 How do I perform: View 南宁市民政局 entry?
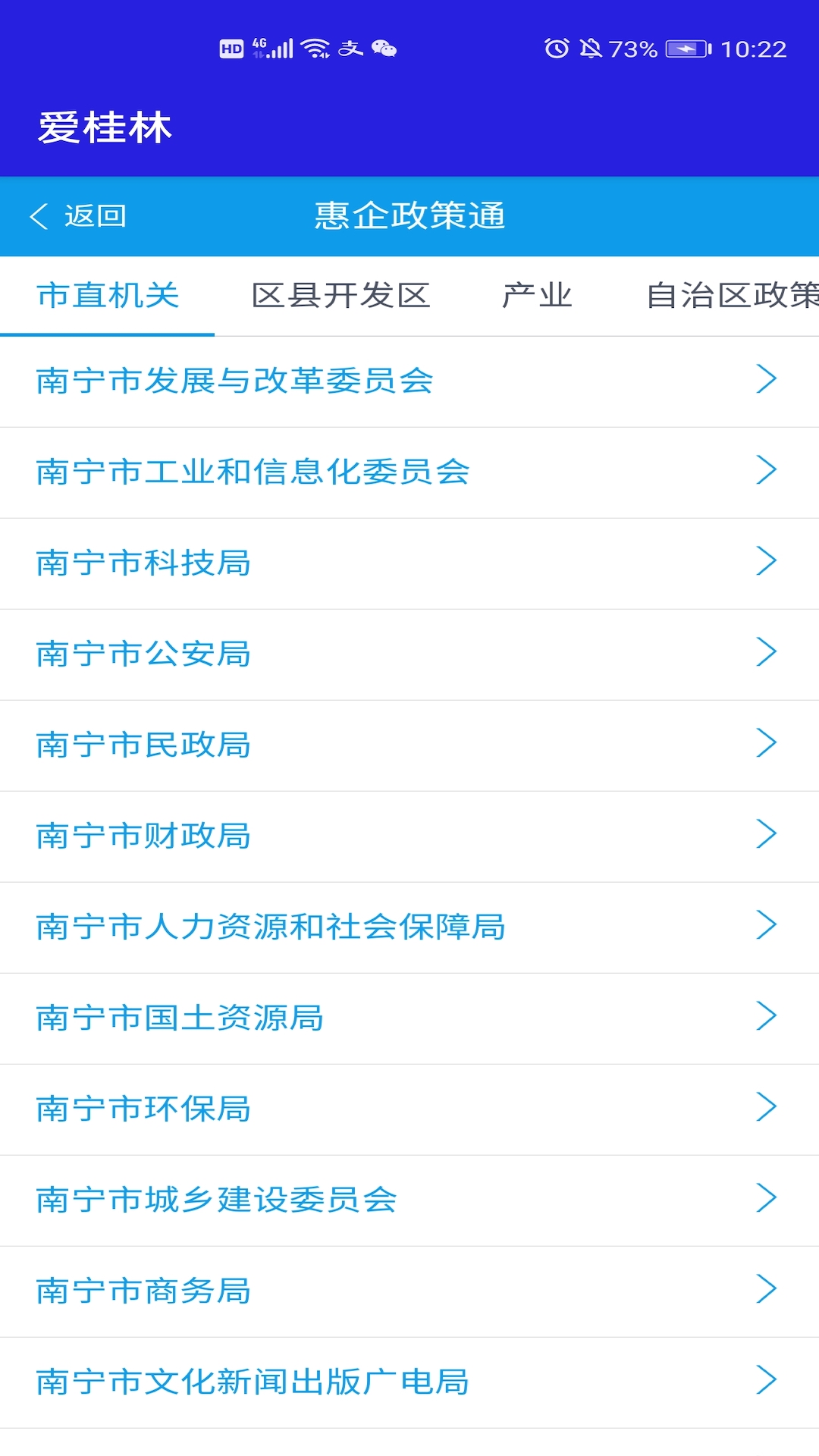(409, 745)
